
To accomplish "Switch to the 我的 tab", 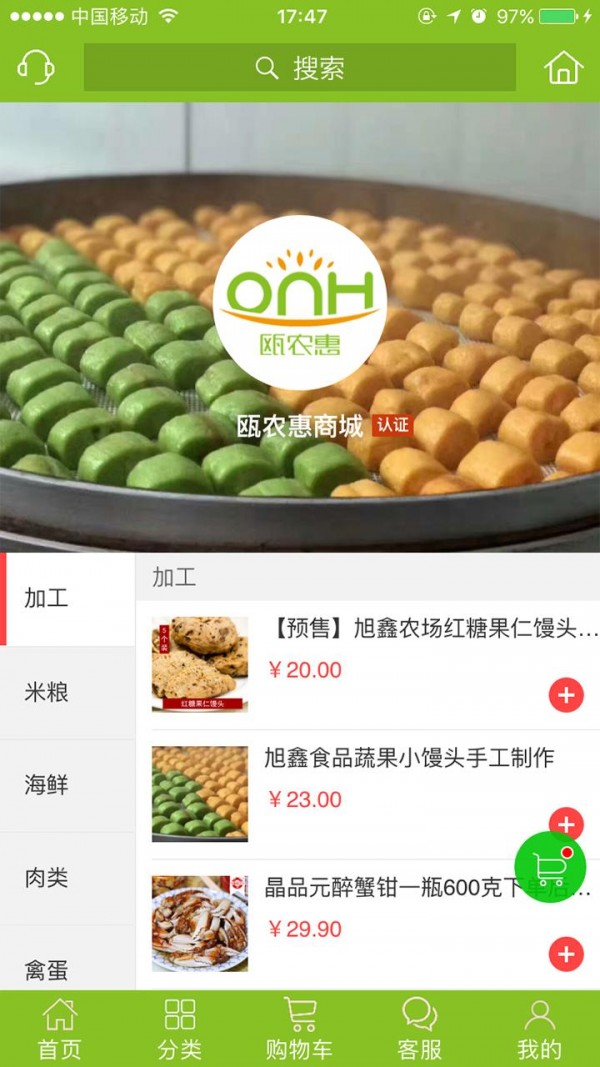I will coord(539,1029).
